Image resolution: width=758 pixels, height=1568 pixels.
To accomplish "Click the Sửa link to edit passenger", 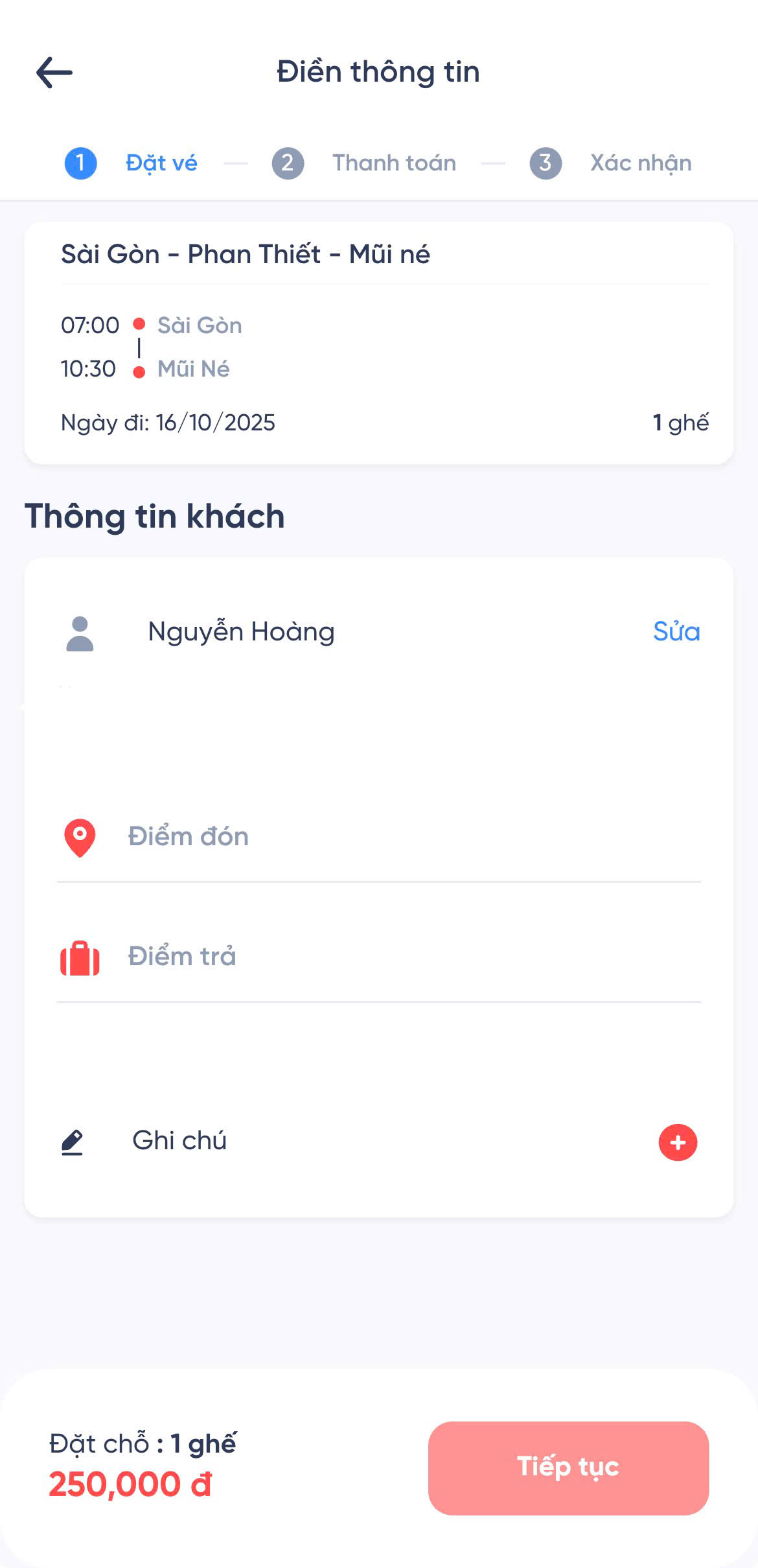I will click(x=676, y=632).
